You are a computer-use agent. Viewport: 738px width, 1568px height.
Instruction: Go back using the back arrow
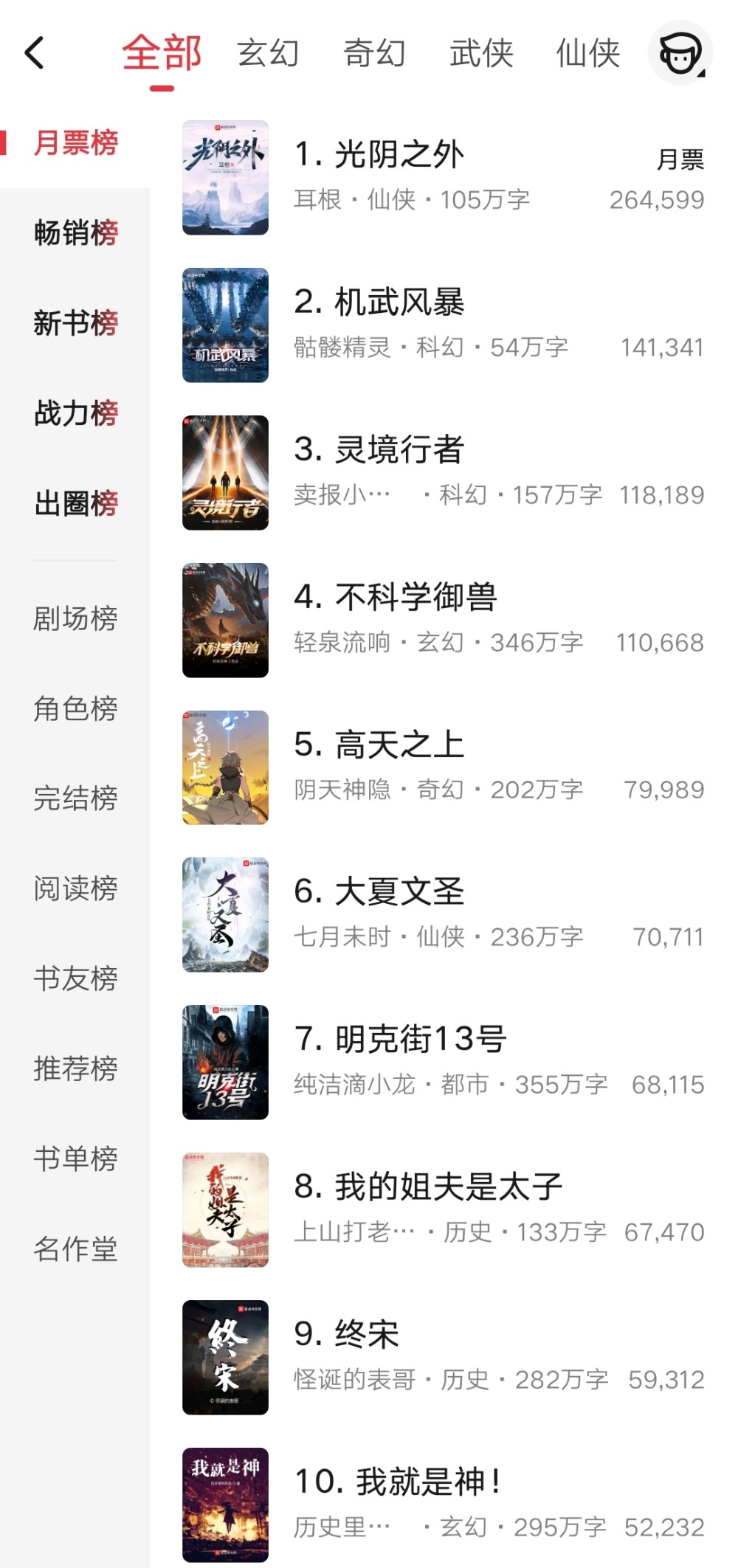(x=35, y=53)
